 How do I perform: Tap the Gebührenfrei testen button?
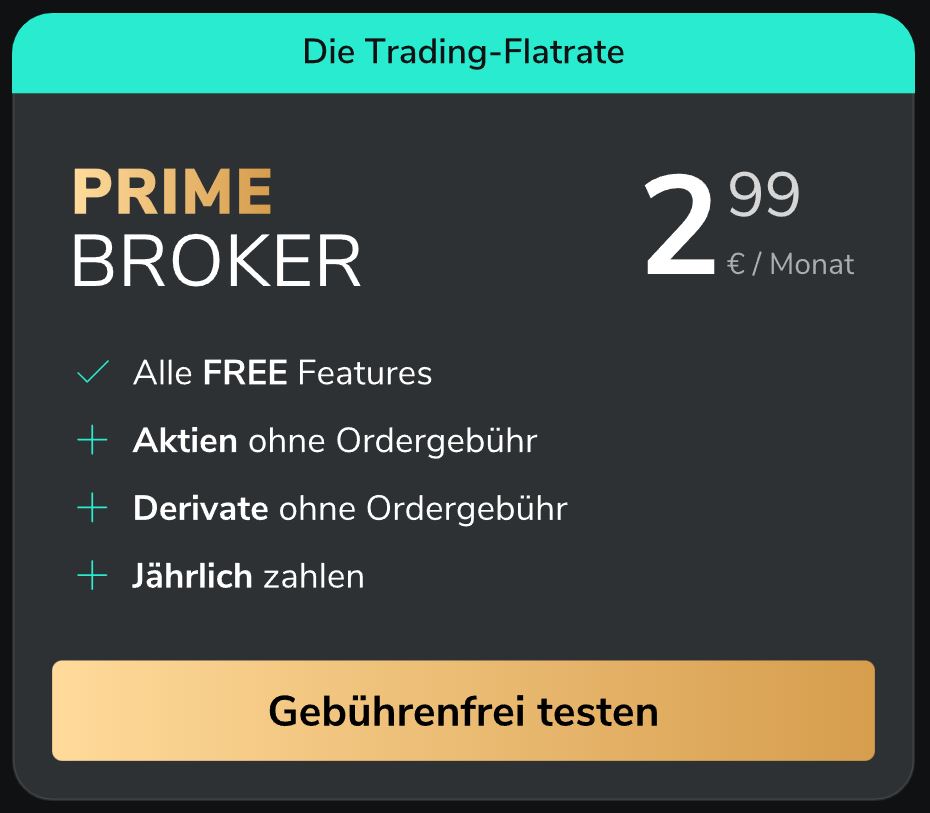(463, 711)
